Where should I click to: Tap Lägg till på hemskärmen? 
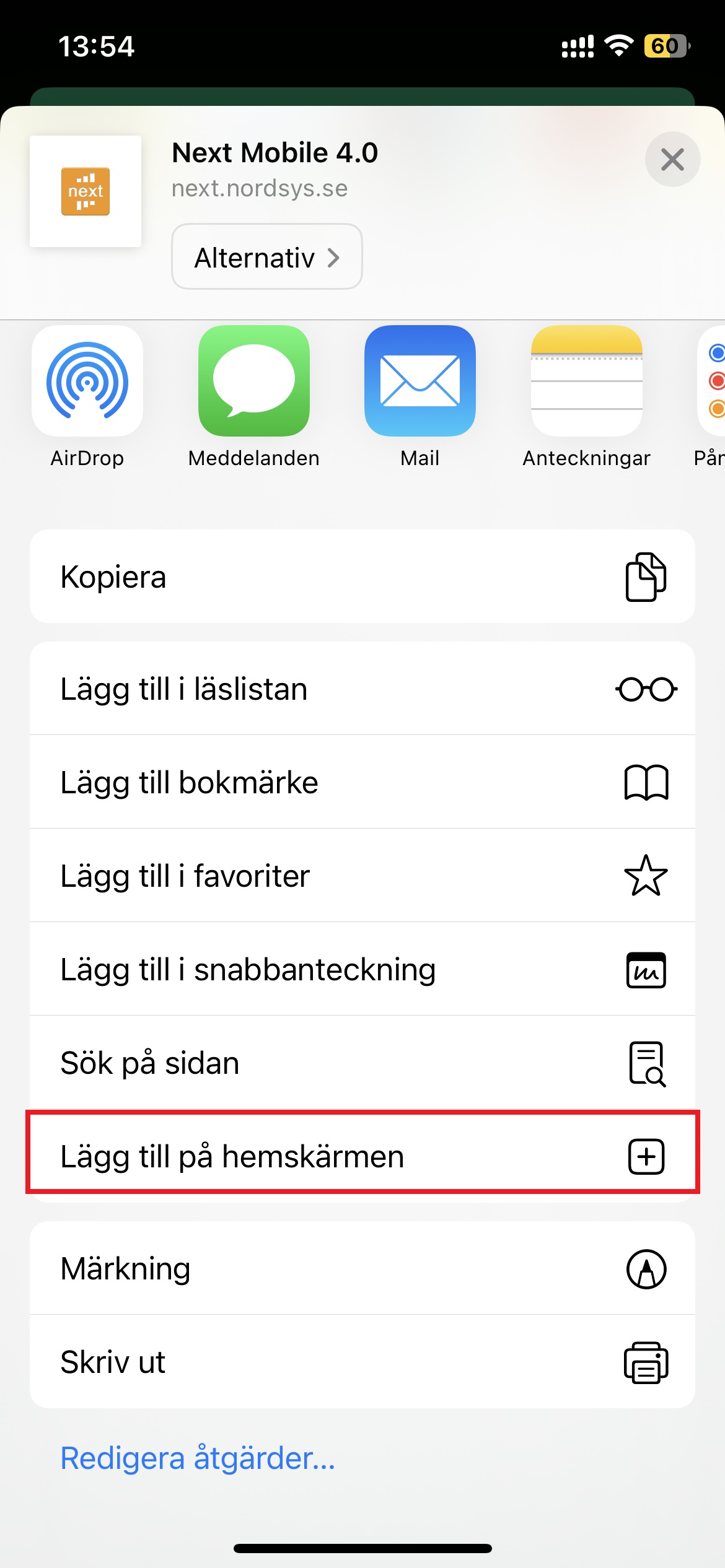(362, 1156)
